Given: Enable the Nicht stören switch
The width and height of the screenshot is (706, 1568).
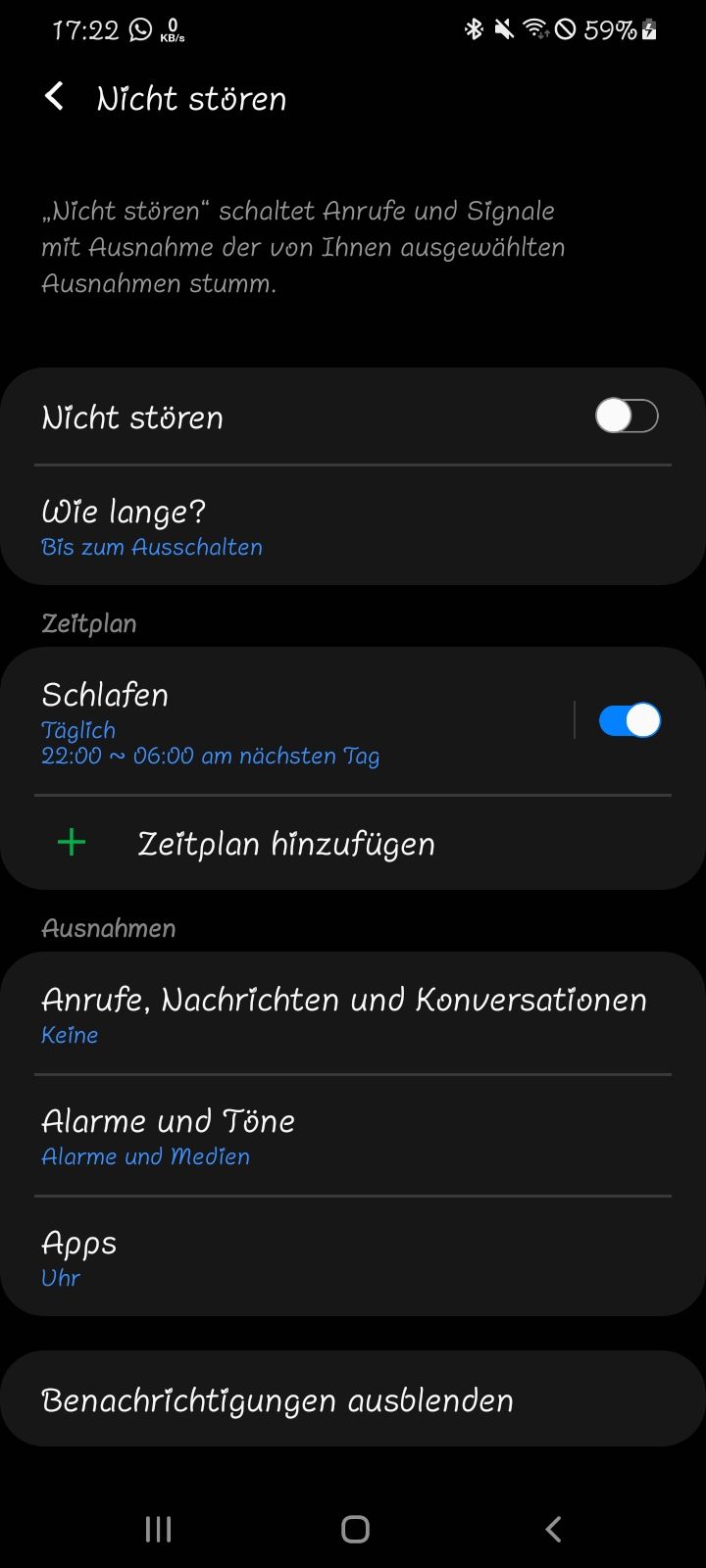Looking at the screenshot, I should pos(627,416).
